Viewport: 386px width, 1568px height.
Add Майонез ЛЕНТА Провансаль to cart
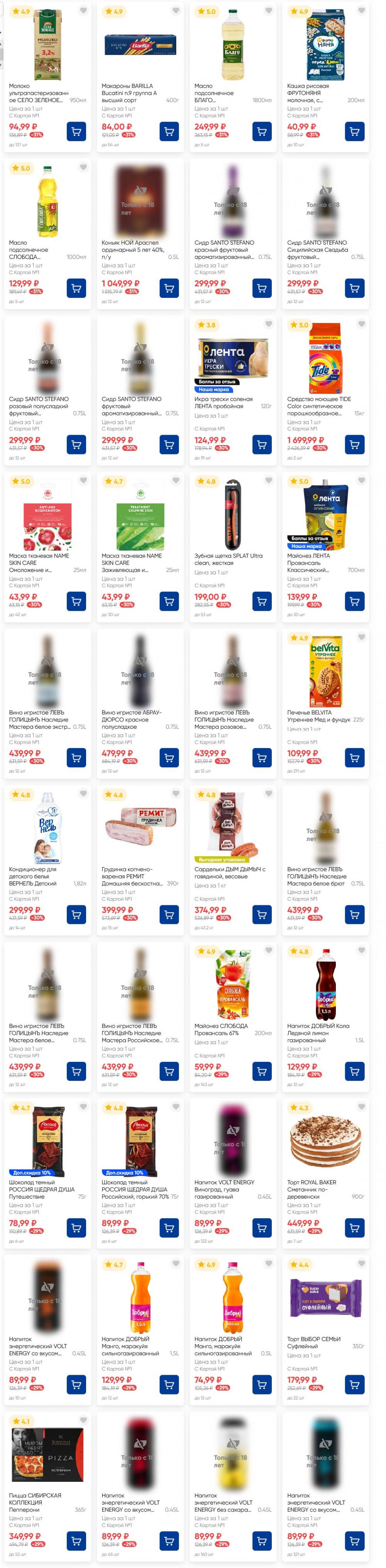tap(354, 601)
